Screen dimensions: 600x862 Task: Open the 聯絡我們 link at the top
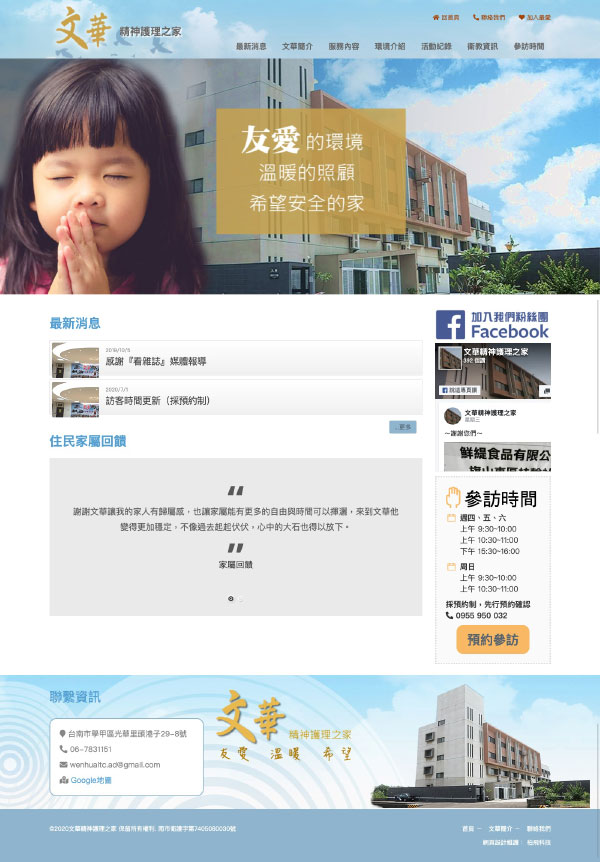tap(490, 18)
